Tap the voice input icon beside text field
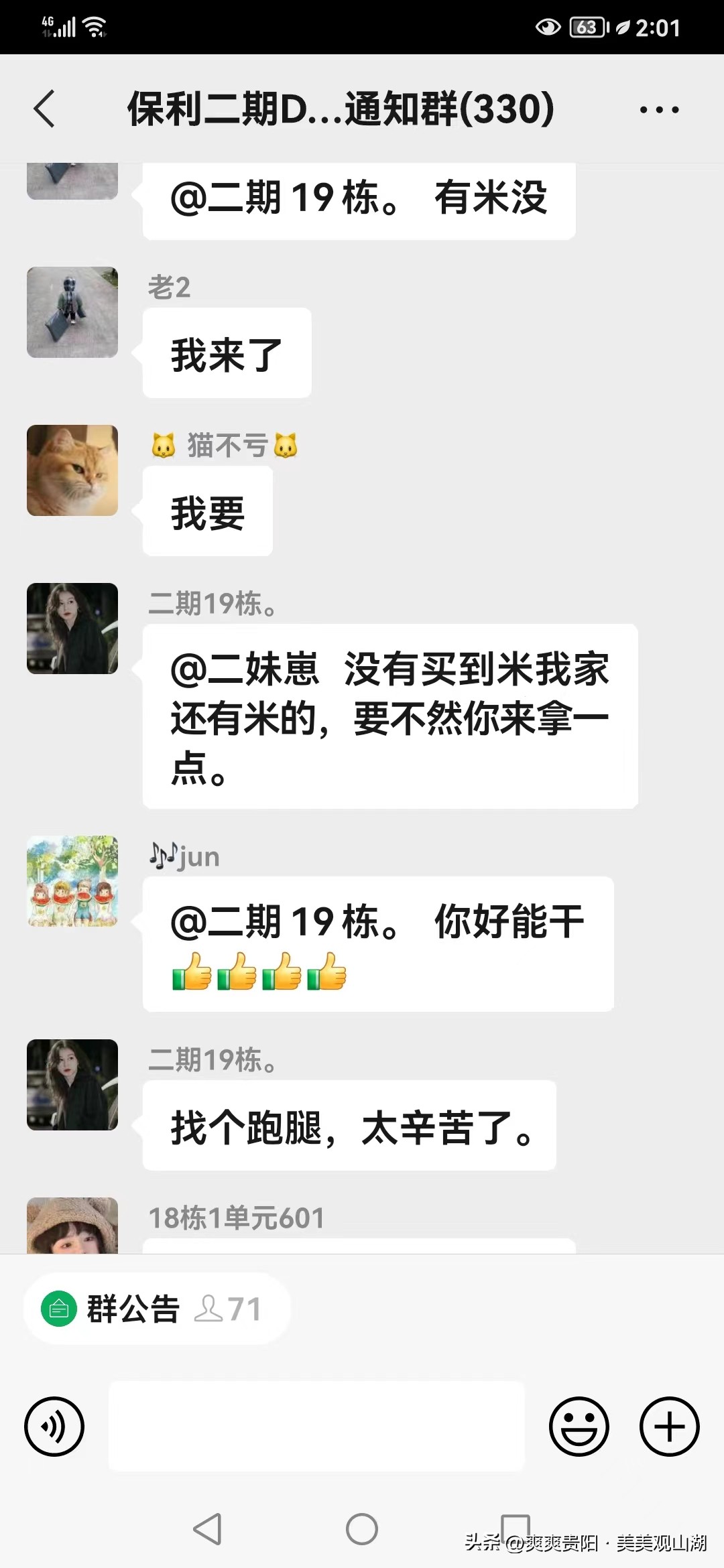The width and height of the screenshot is (724, 1568). [54, 1425]
